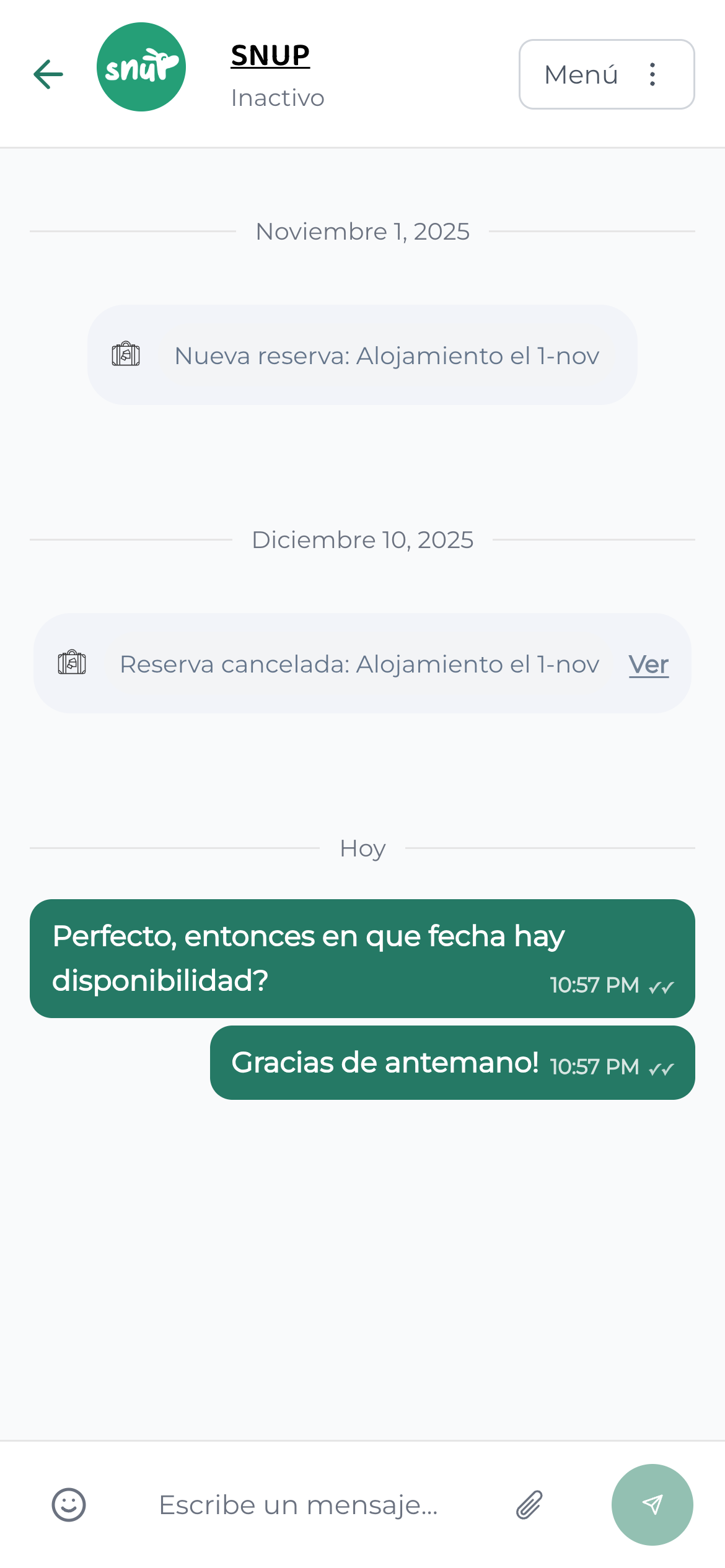
Task: Open the emoji picker
Action: pos(68,1505)
